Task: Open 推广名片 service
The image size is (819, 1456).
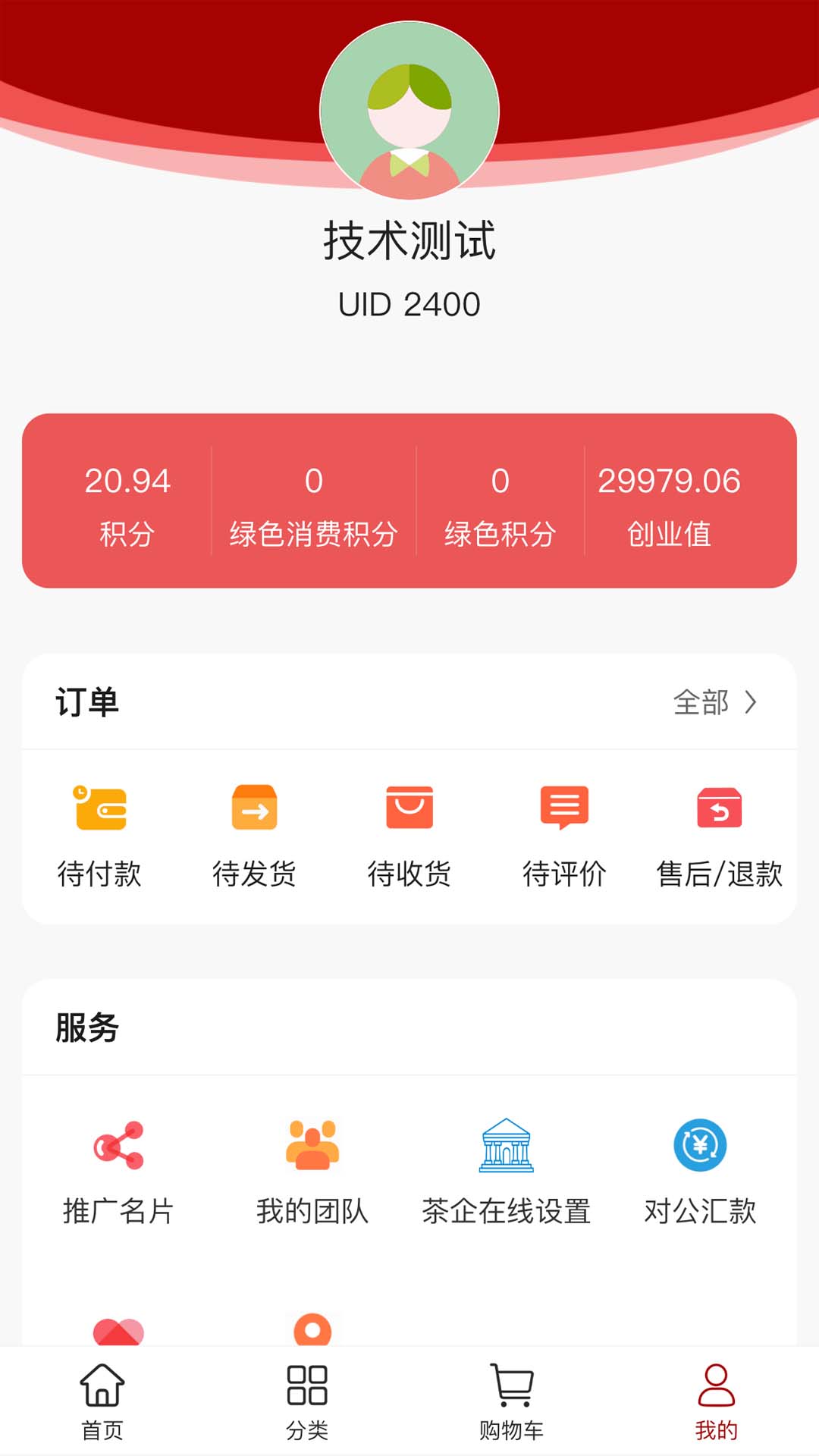Action: (118, 1172)
